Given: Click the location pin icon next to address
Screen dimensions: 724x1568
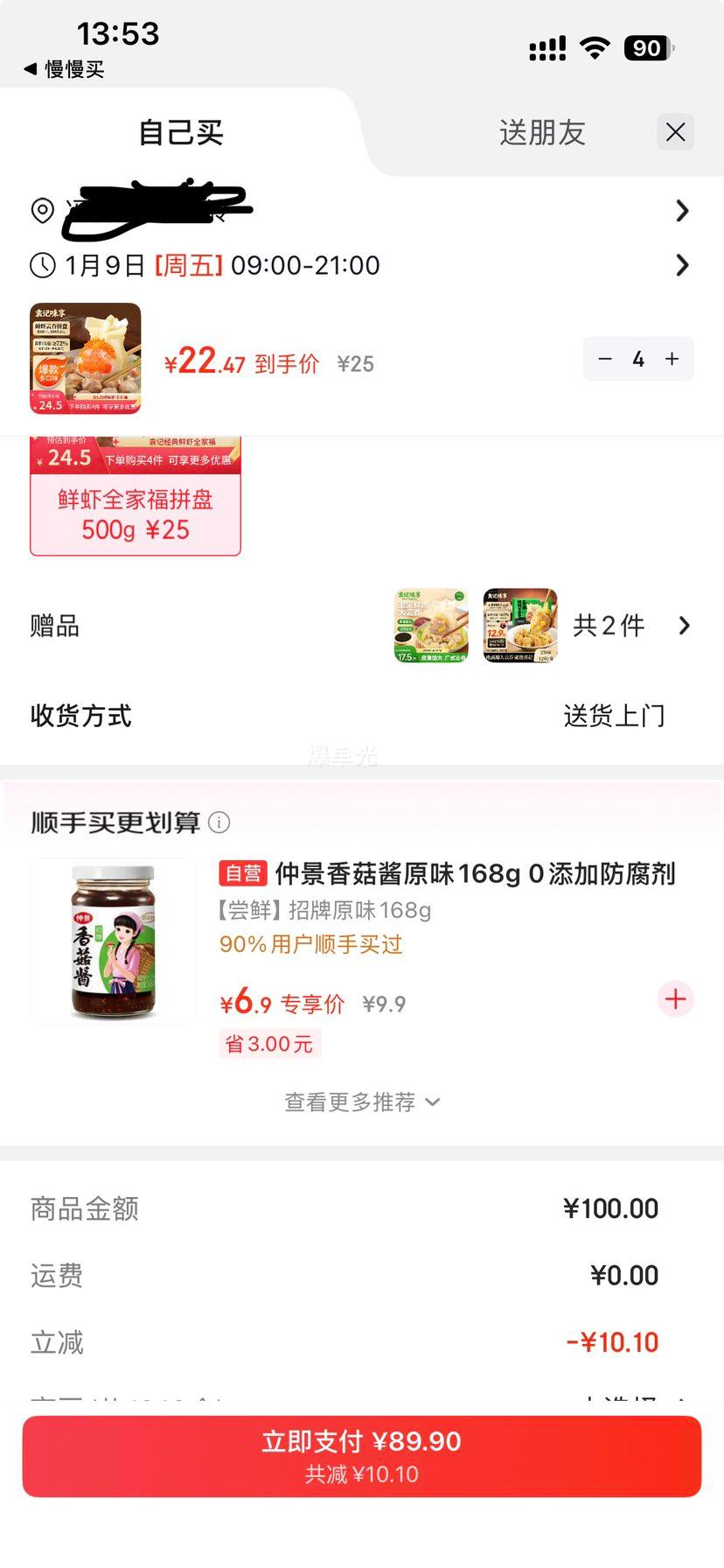Looking at the screenshot, I should coord(42,211).
